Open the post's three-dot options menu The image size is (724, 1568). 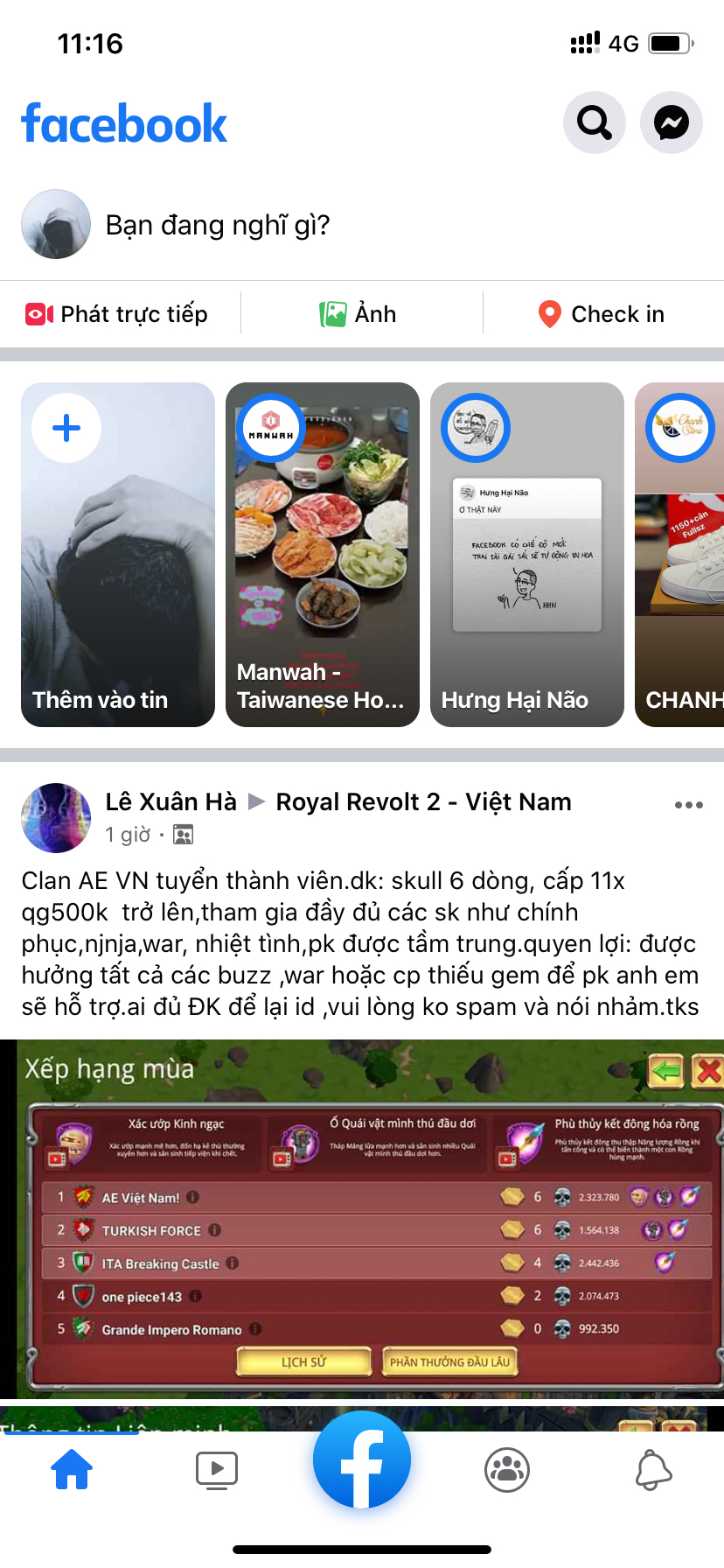pos(689,805)
